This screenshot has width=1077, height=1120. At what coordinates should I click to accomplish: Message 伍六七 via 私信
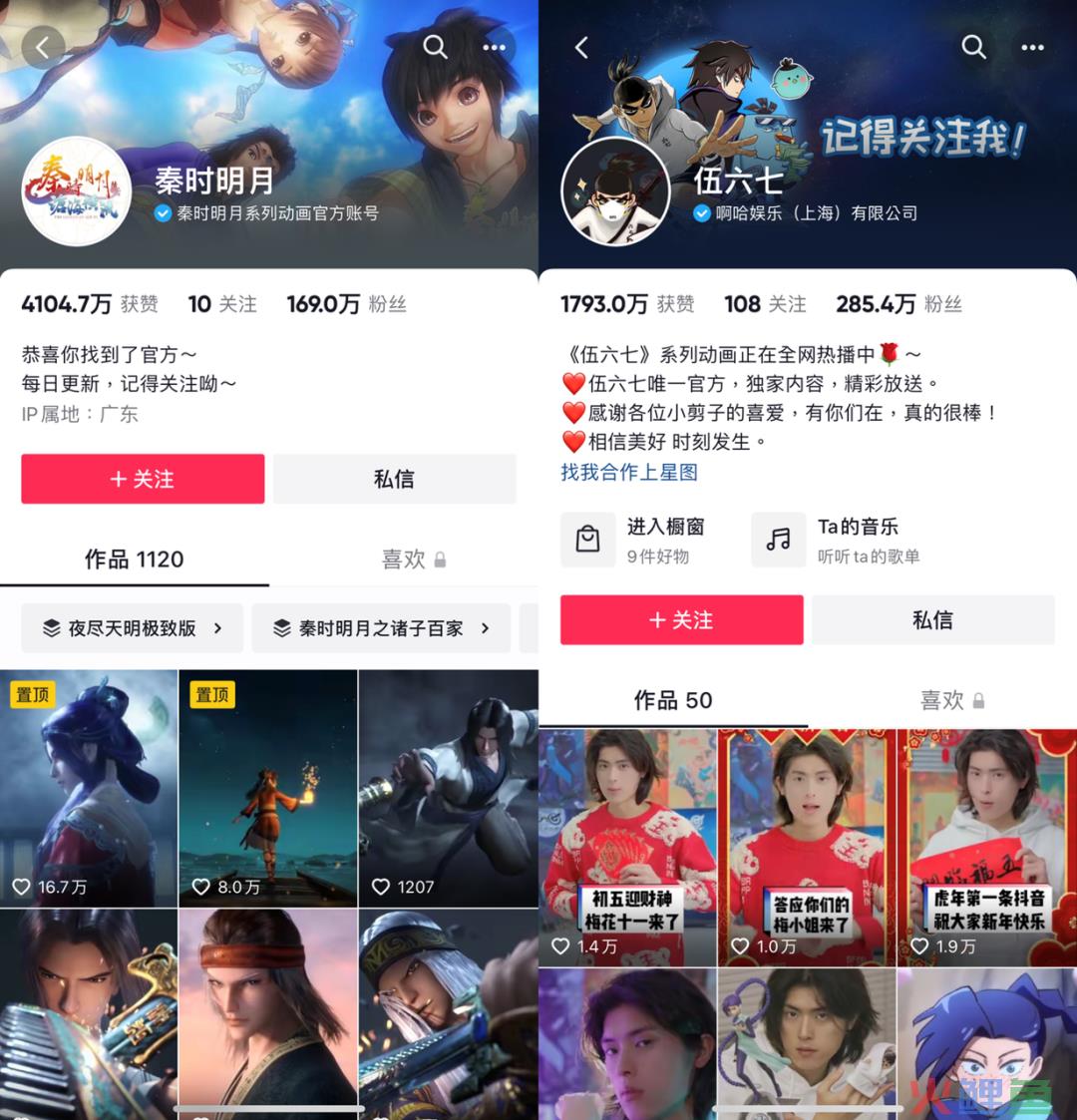pyautogui.click(x=932, y=620)
